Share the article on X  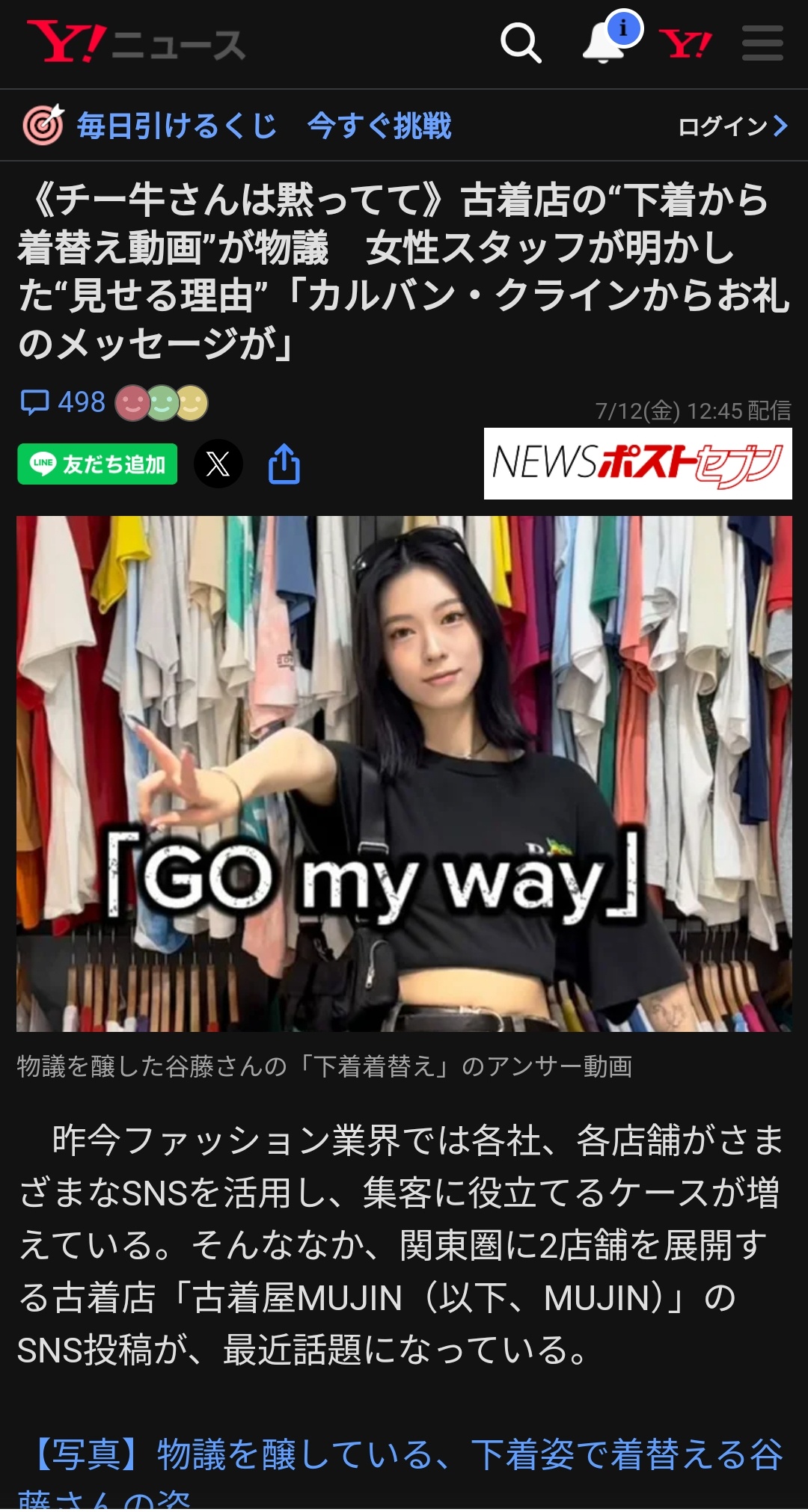point(218,464)
